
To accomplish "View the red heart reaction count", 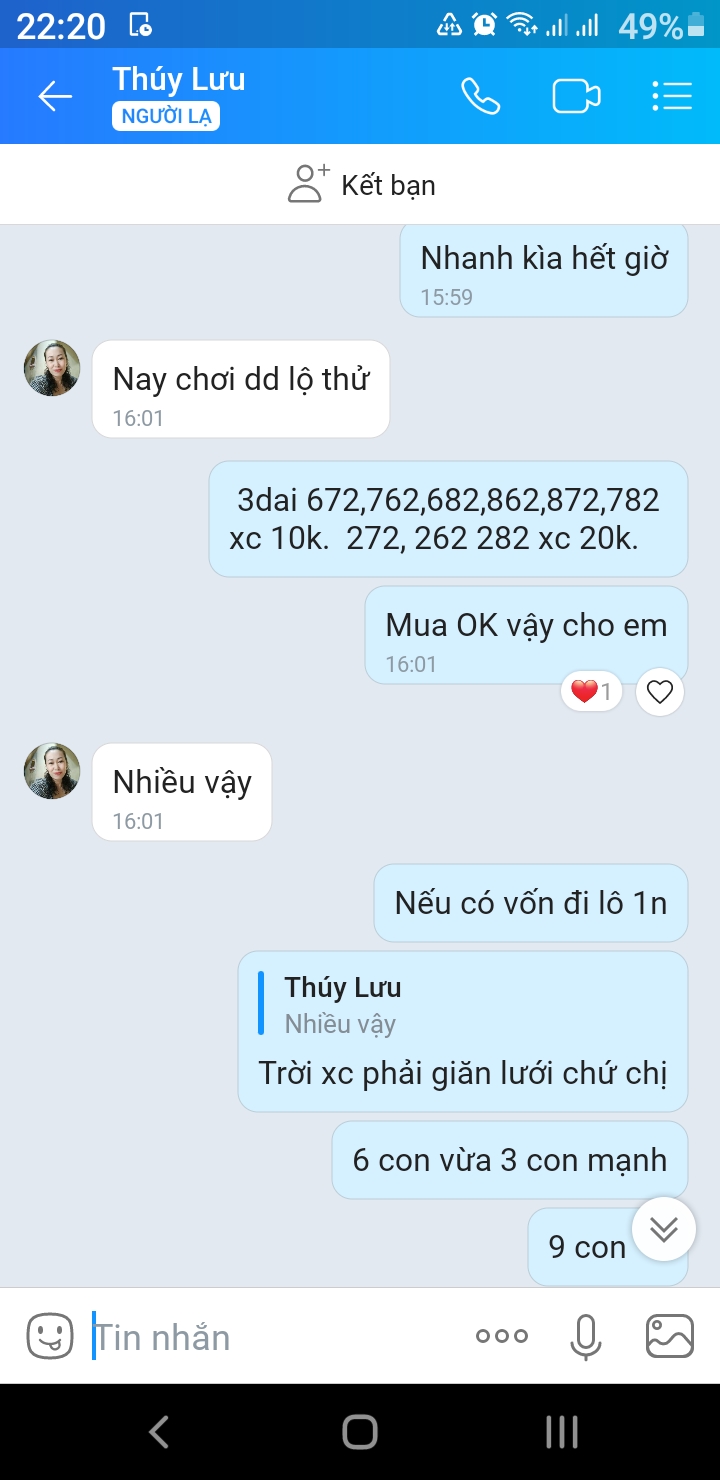I will pos(591,691).
